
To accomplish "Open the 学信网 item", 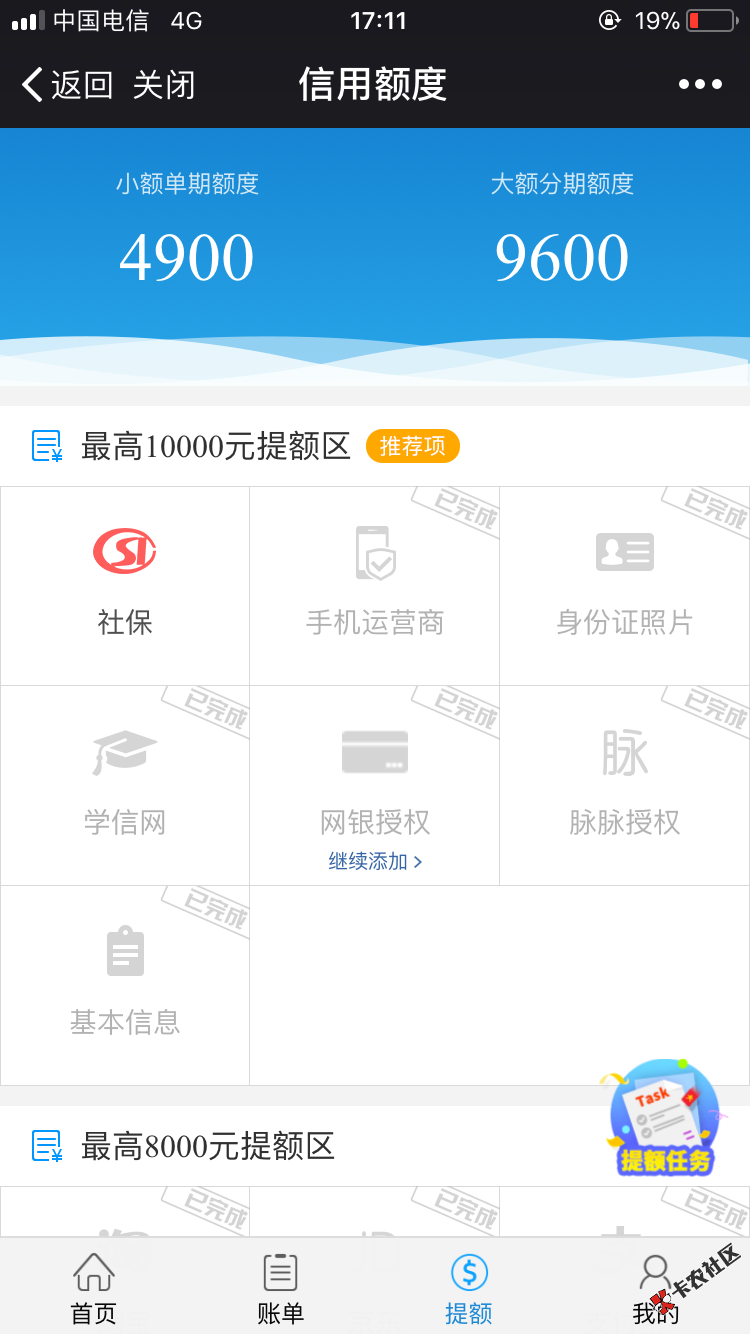I will point(125,785).
